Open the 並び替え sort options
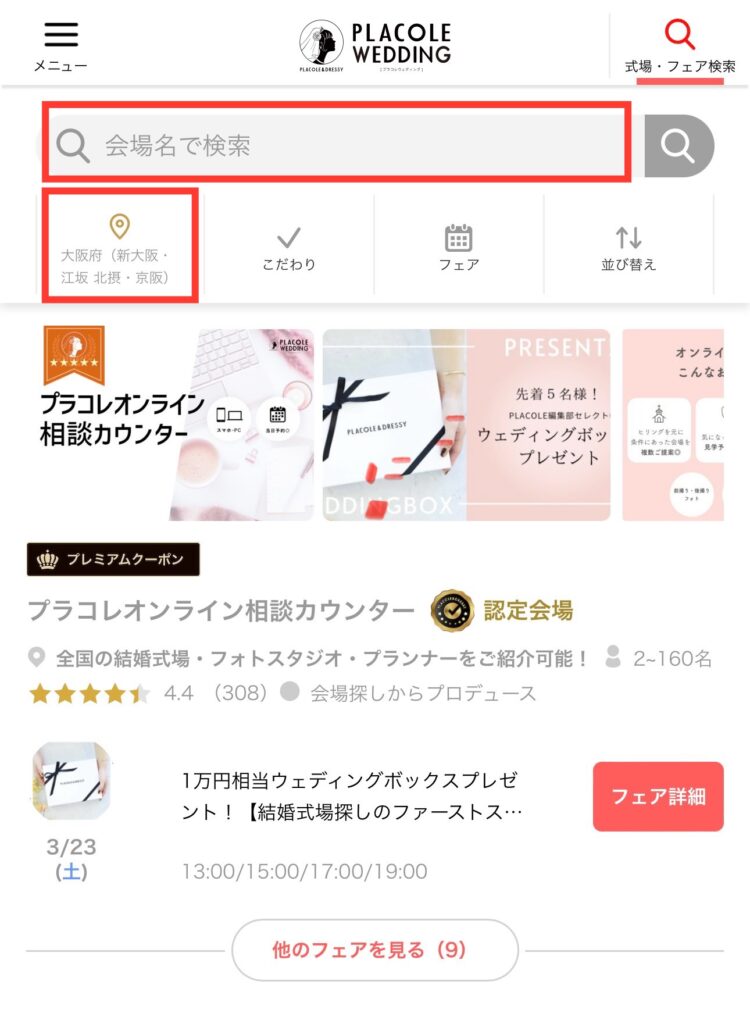Image resolution: width=750 pixels, height=1024 pixels. (628, 248)
